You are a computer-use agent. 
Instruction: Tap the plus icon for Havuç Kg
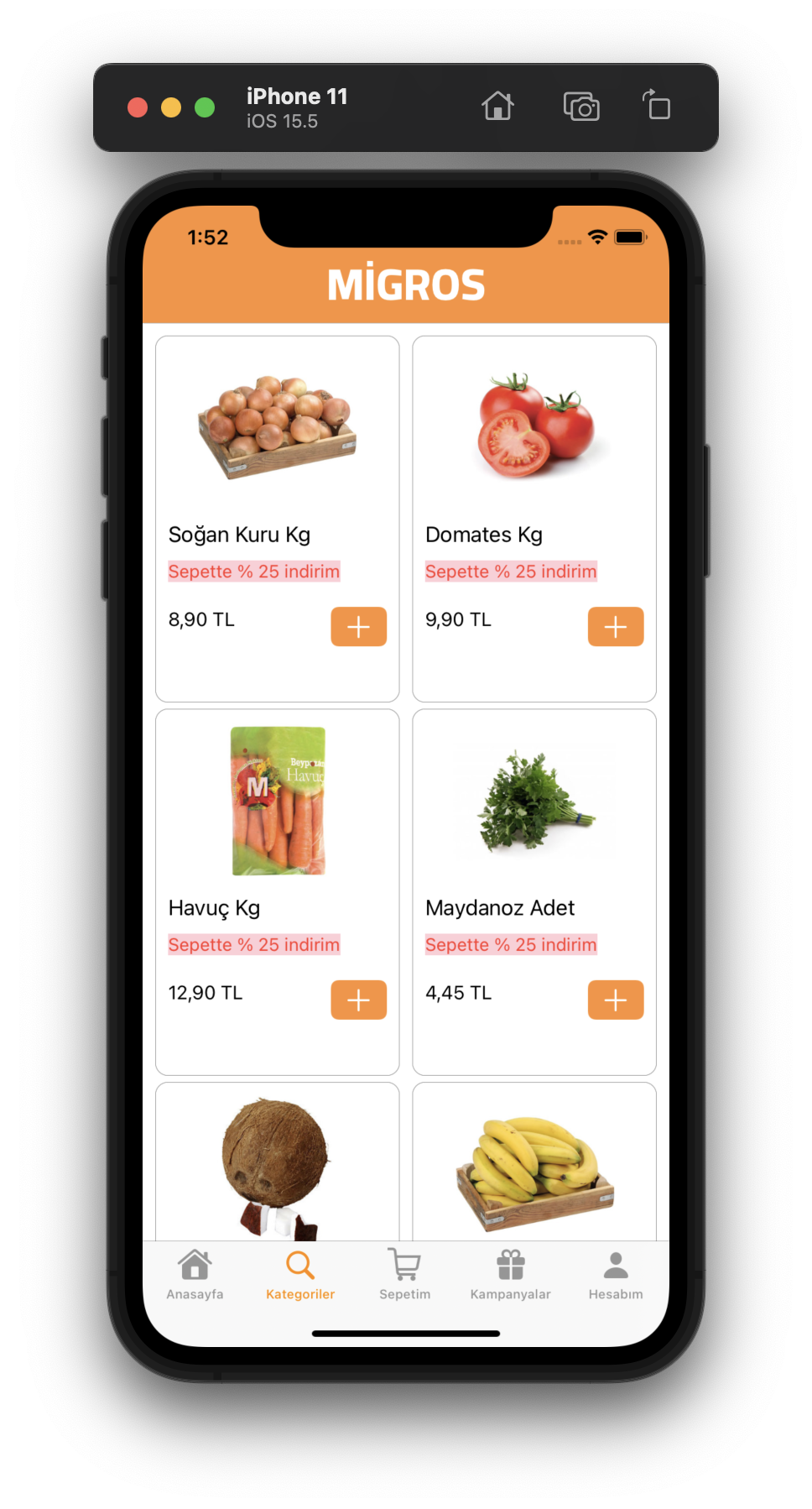358,1000
